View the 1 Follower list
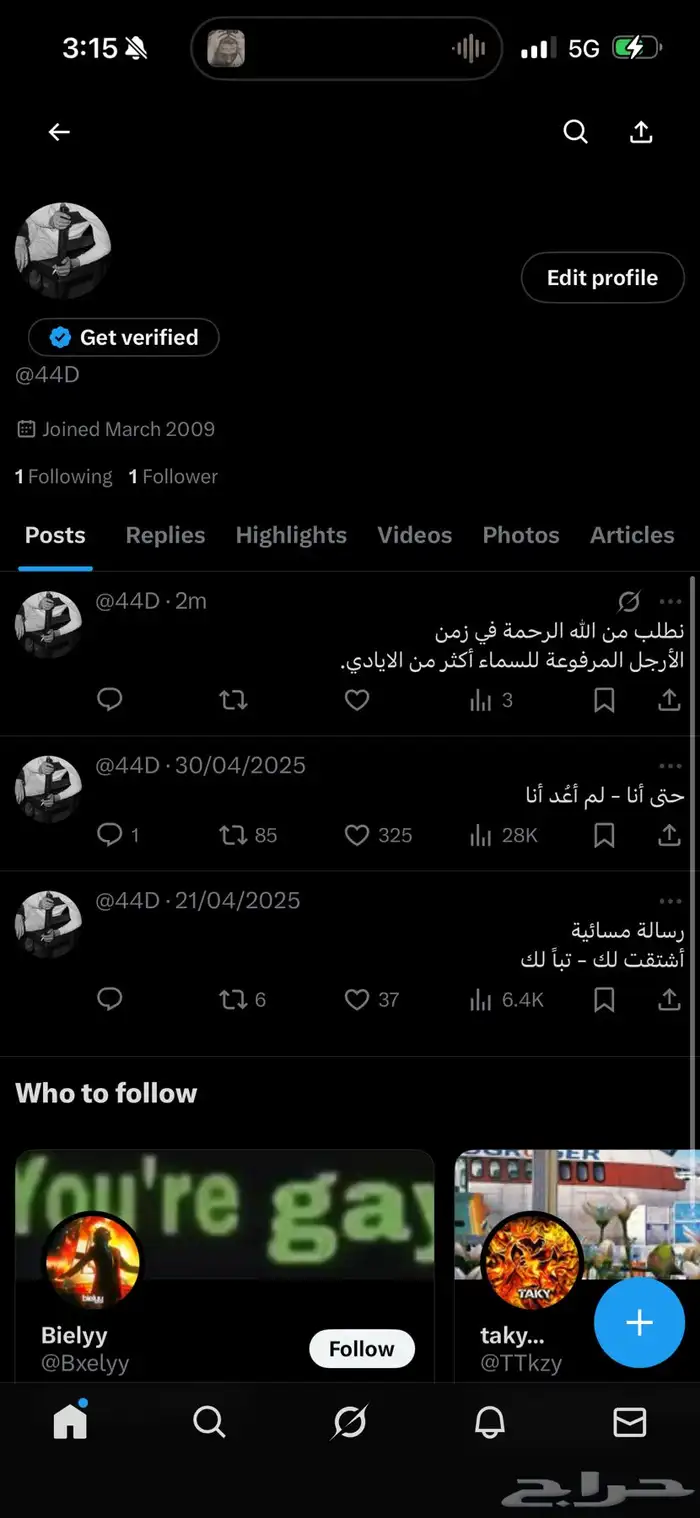 pos(173,477)
